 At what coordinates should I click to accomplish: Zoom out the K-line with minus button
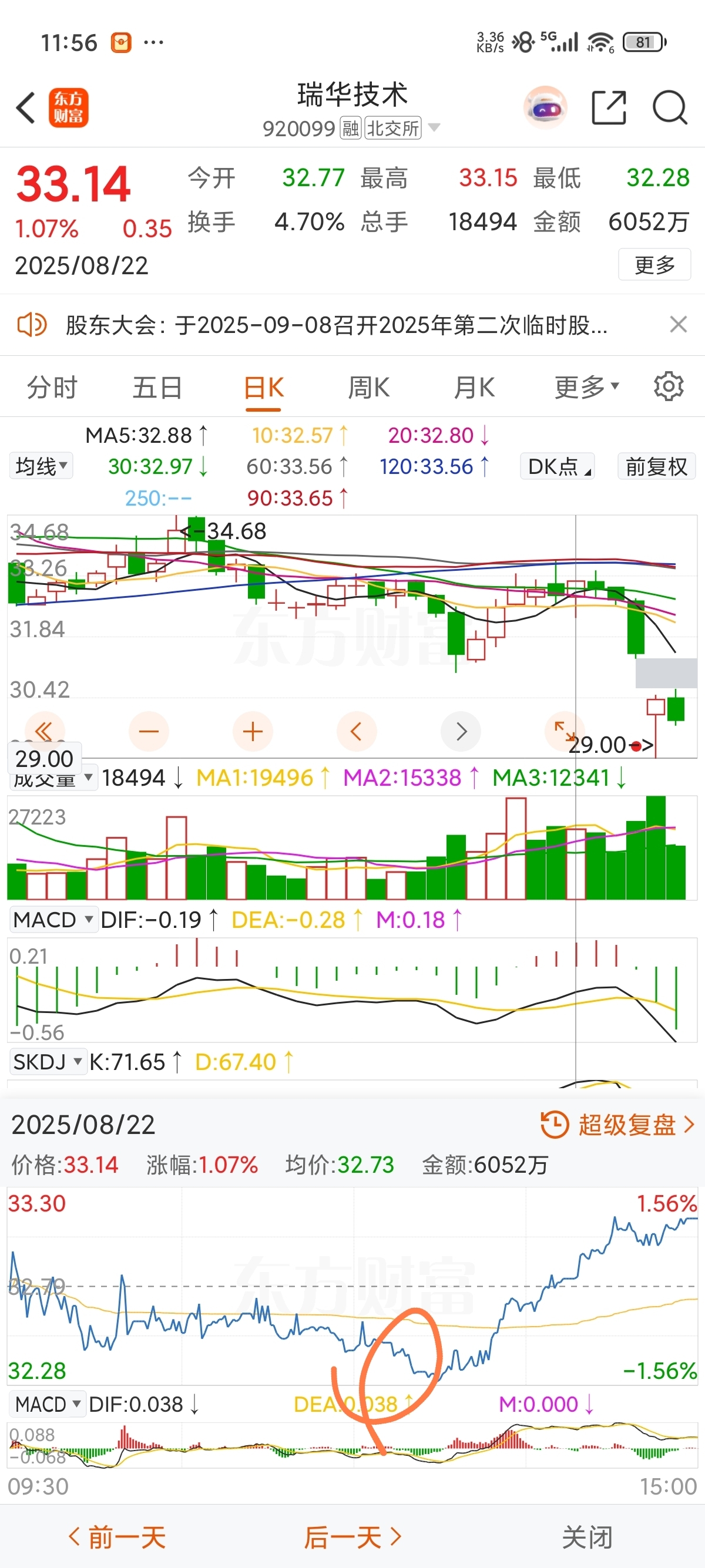(x=149, y=731)
